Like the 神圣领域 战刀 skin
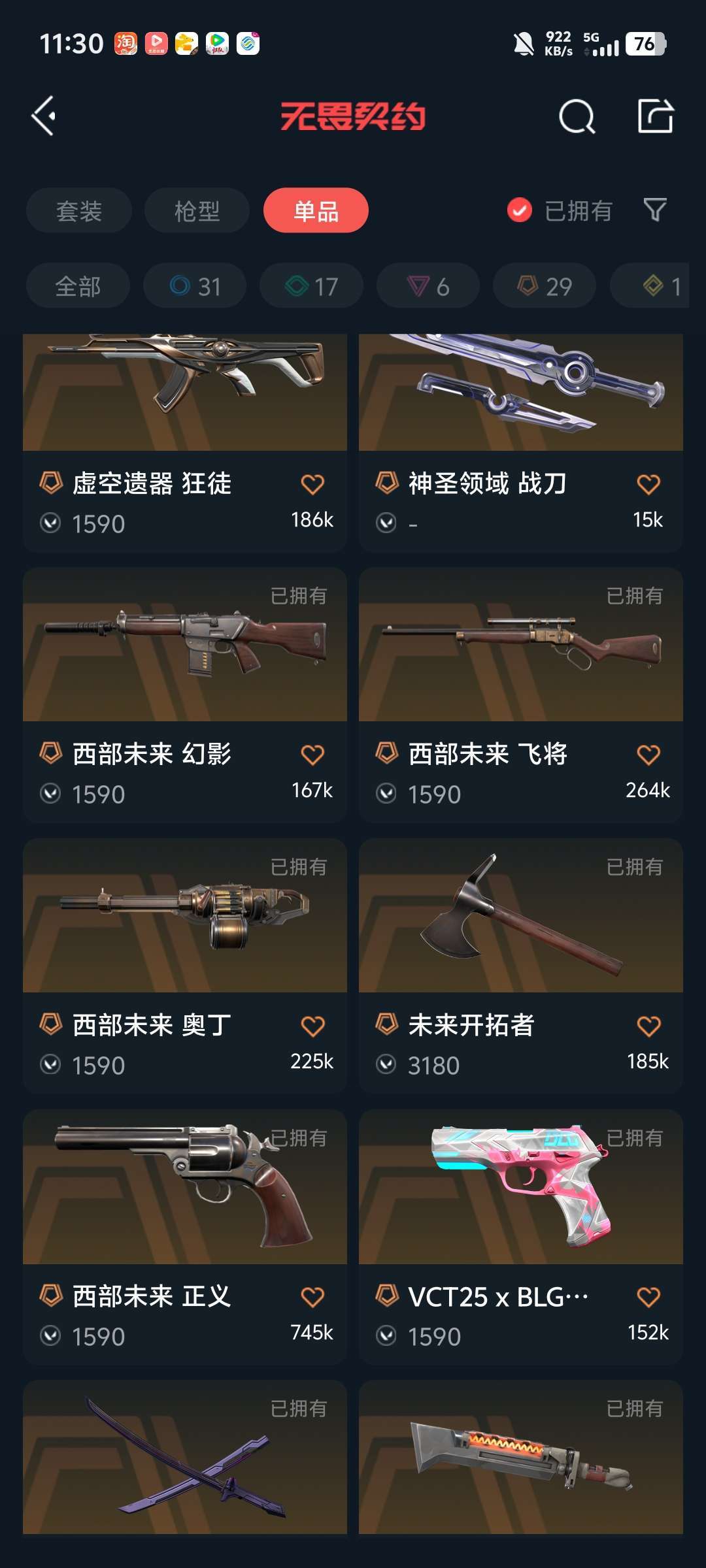This screenshot has height=1568, width=706. click(648, 485)
